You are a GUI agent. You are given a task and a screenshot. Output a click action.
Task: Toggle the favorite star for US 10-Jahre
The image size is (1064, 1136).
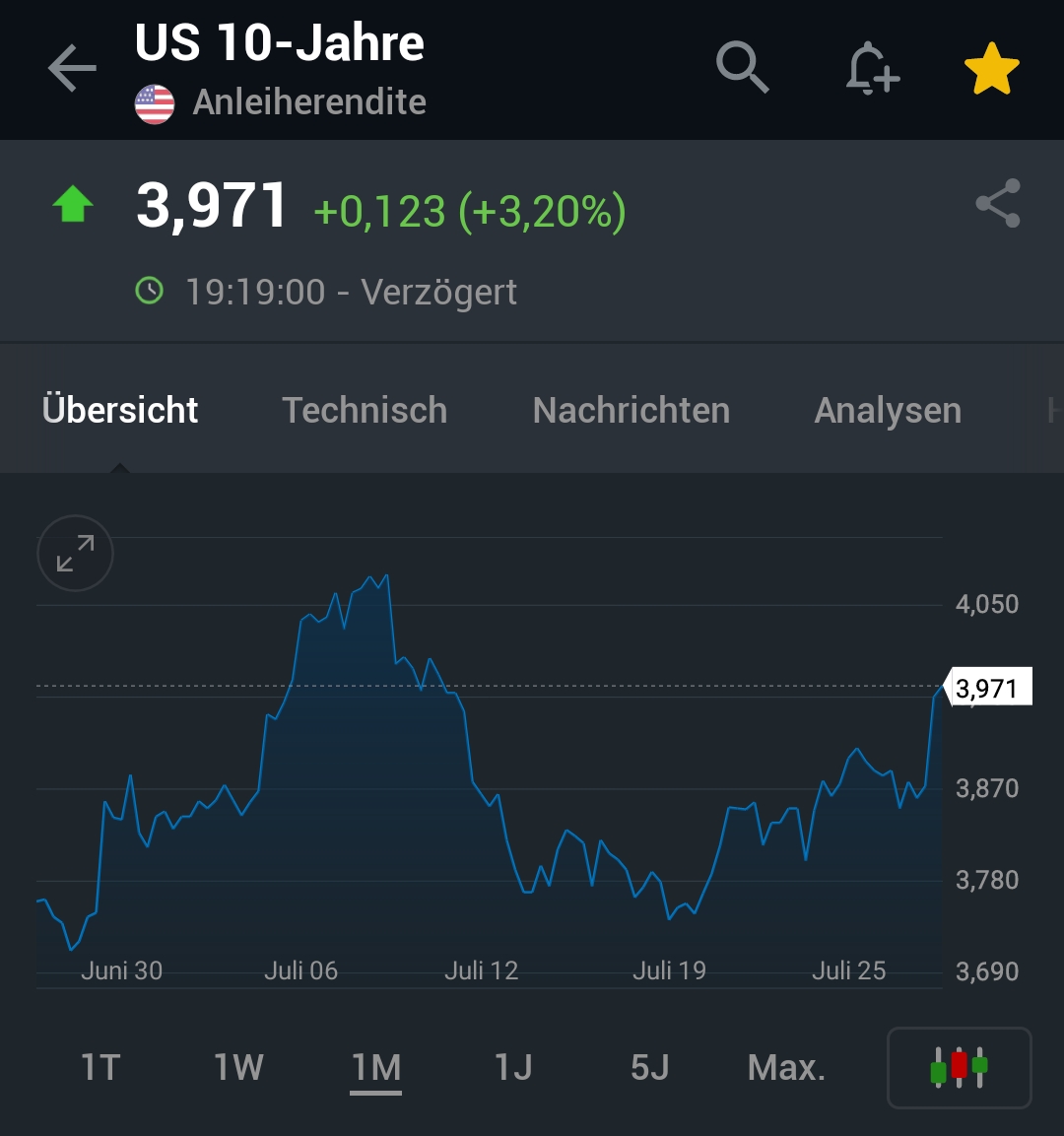pyautogui.click(x=991, y=67)
